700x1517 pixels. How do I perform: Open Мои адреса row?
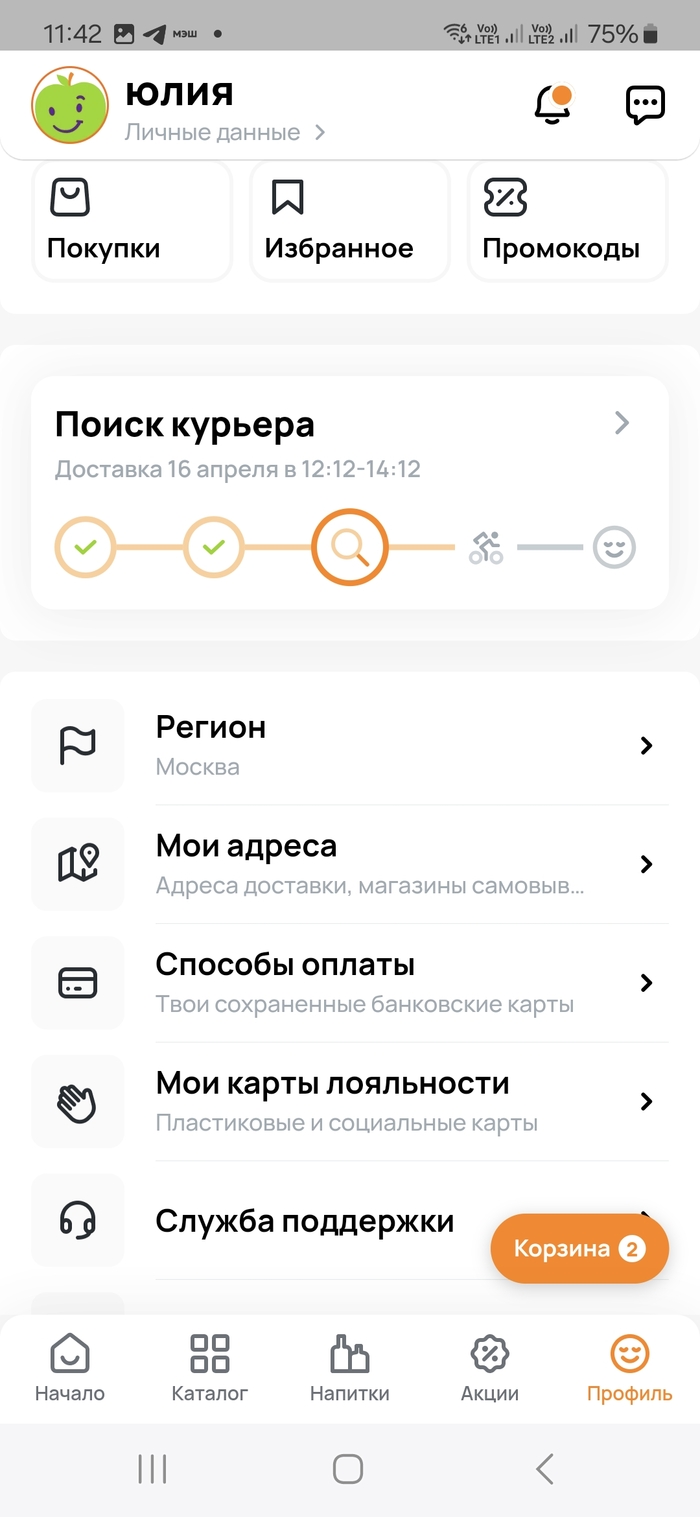[349, 864]
